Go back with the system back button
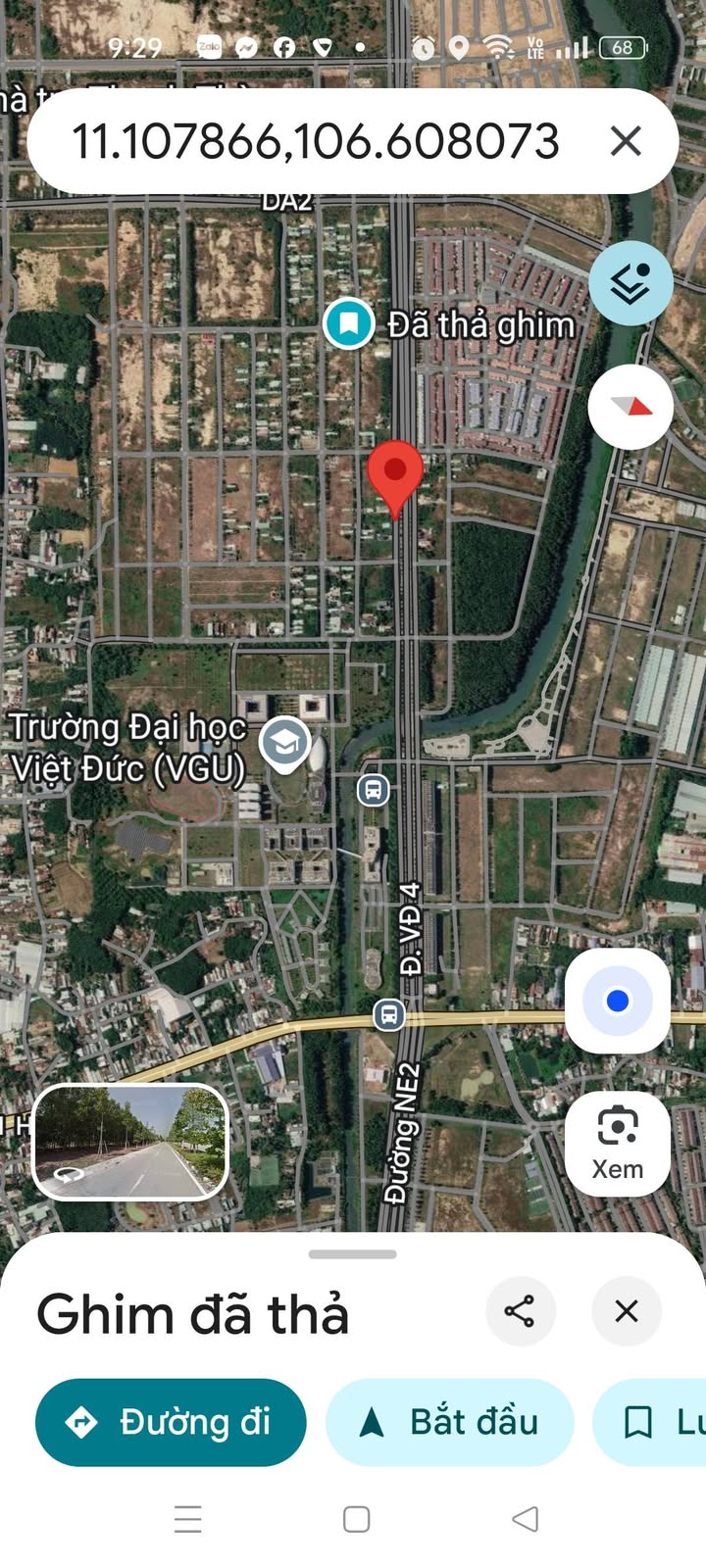Viewport: 706px width, 1568px height. [x=526, y=1519]
